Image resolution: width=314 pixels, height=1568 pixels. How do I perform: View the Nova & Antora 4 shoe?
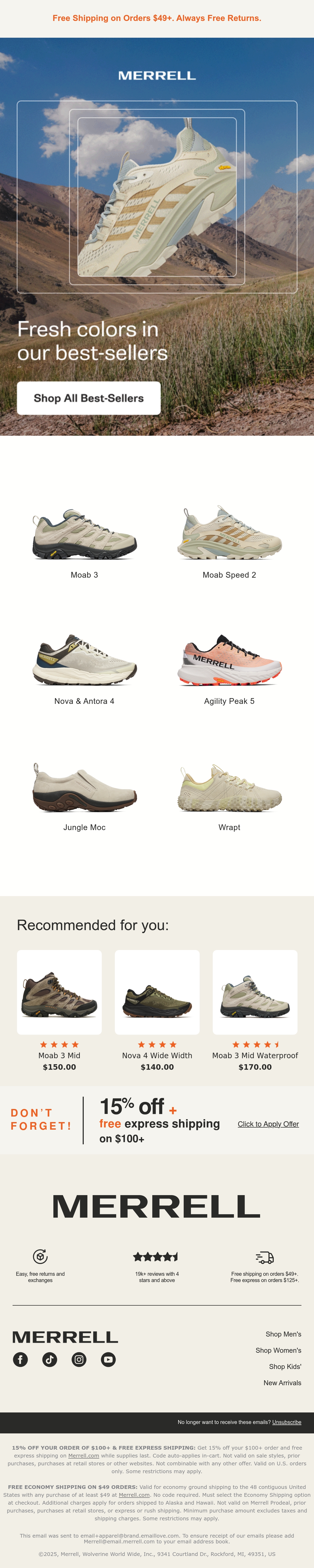[x=85, y=667]
